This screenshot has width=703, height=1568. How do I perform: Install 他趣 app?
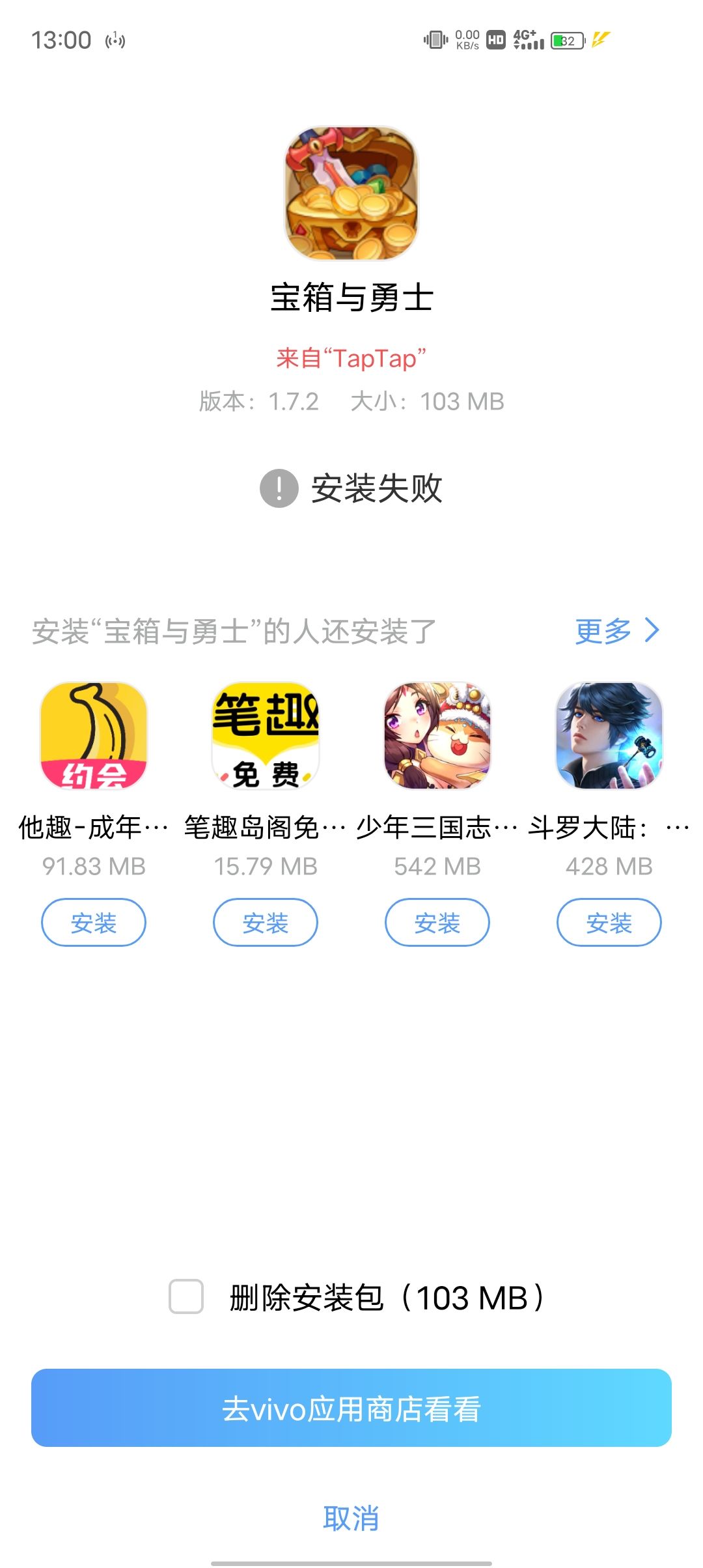pyautogui.click(x=94, y=922)
